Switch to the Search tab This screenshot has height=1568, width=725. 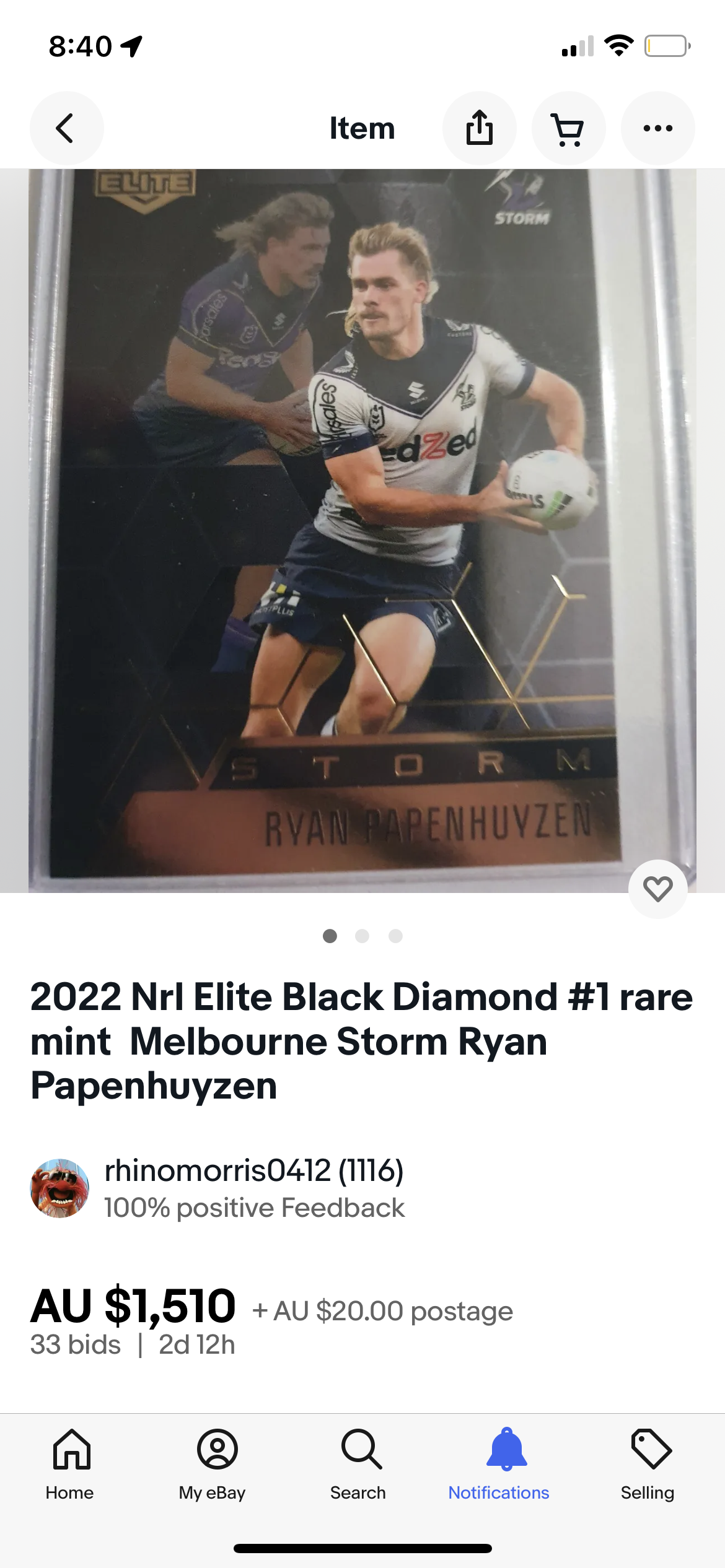(358, 1463)
